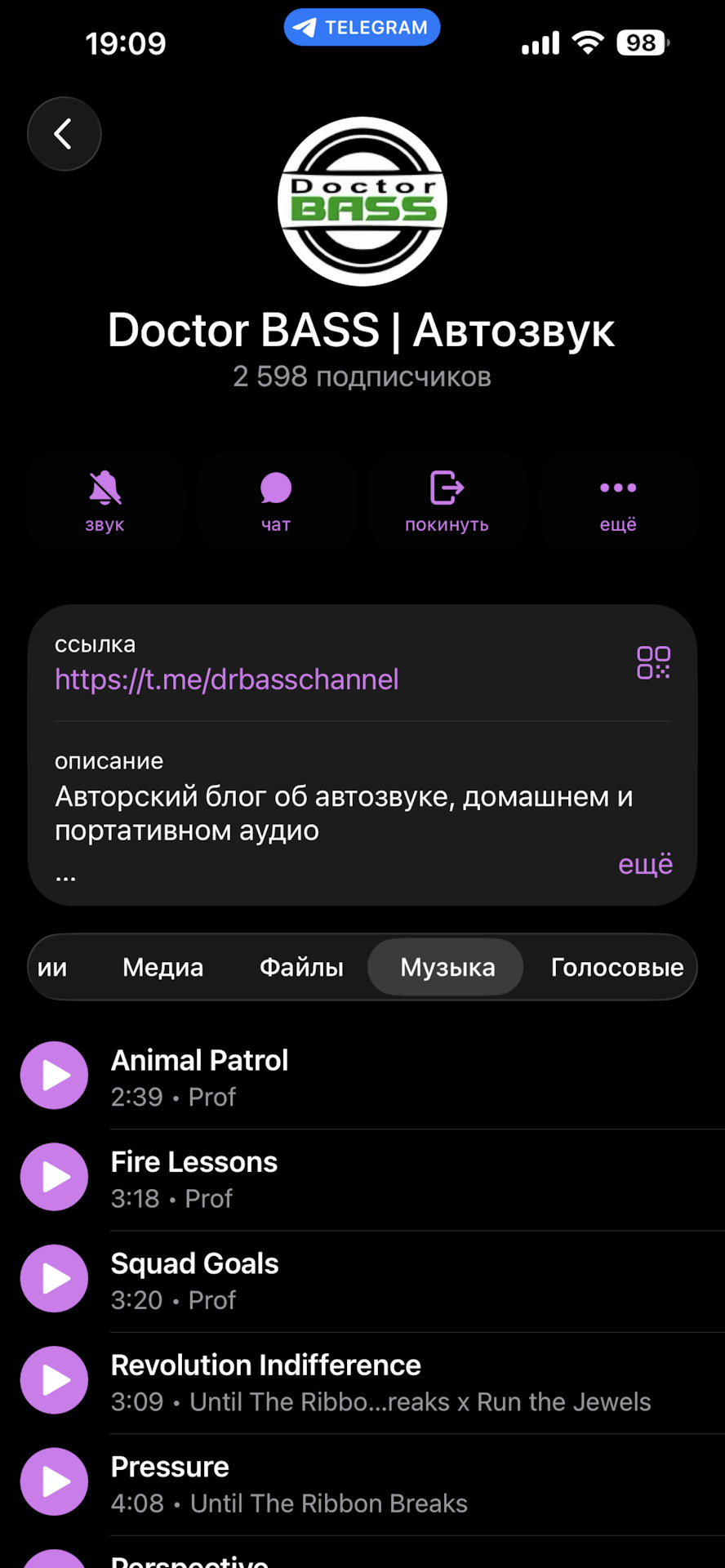Play Pressure by Until The Ribbon Breaks
Viewport: 725px width, 1568px height.
point(54,1481)
